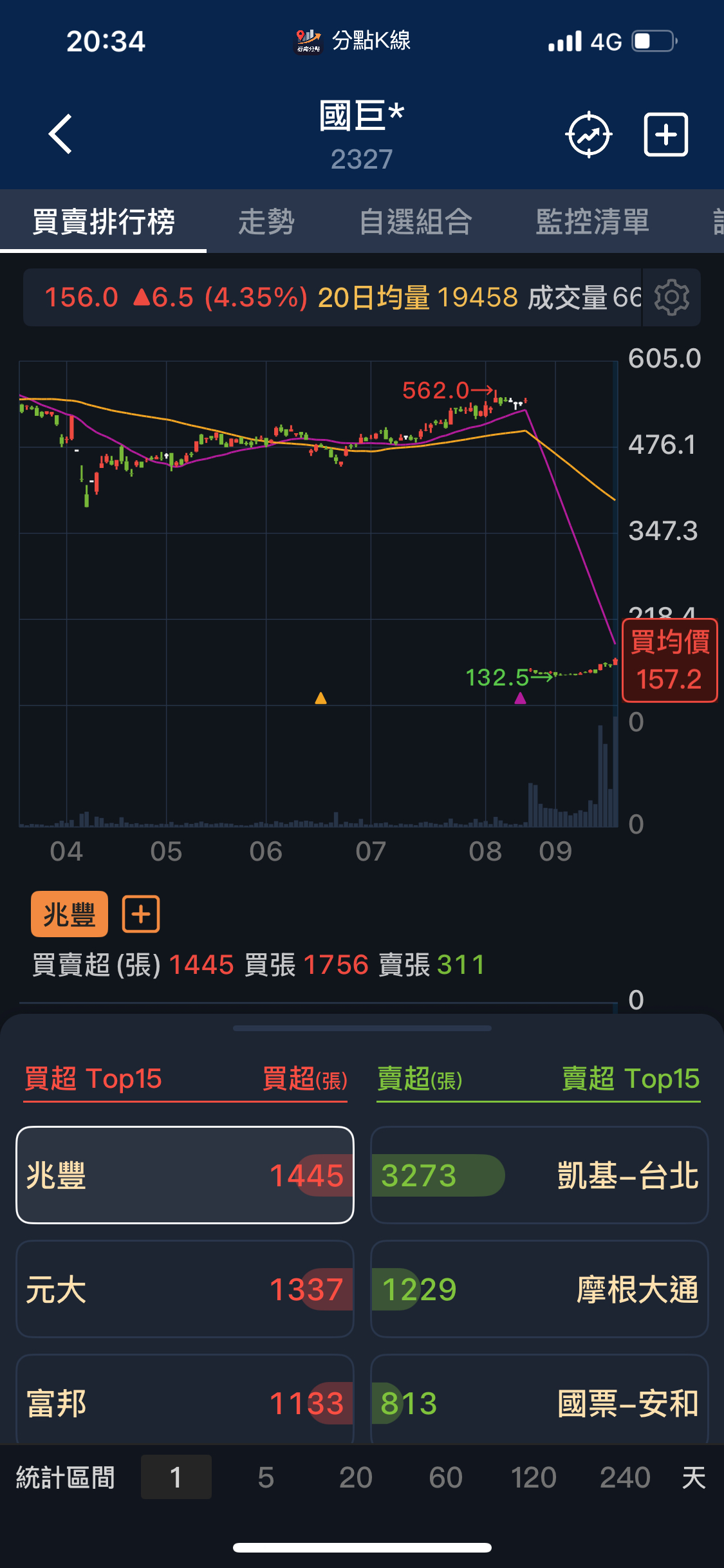Screen dimensions: 724x1568
Task: Select 兆豐 in the buy Top15 list
Action: point(185,1175)
